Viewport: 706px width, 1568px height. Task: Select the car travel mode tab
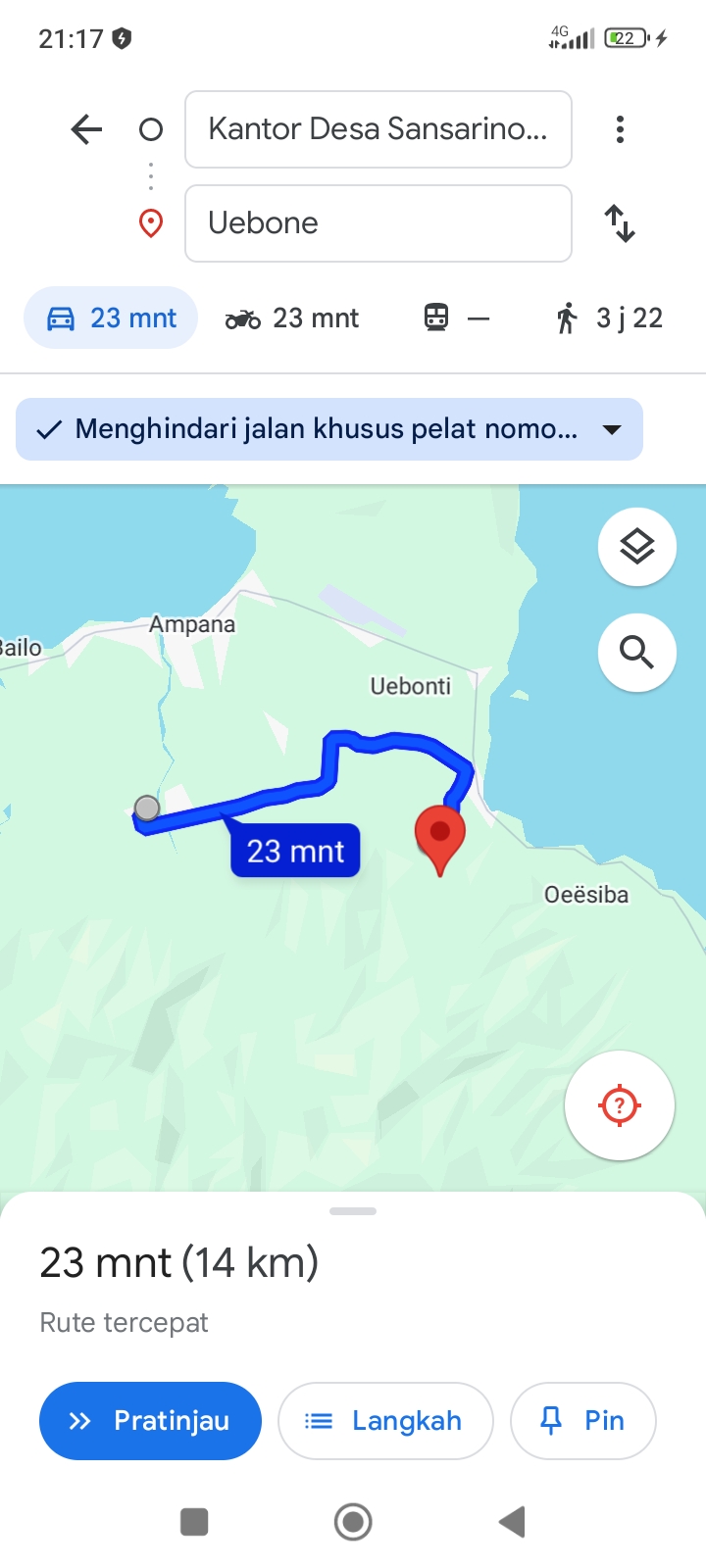tap(111, 318)
